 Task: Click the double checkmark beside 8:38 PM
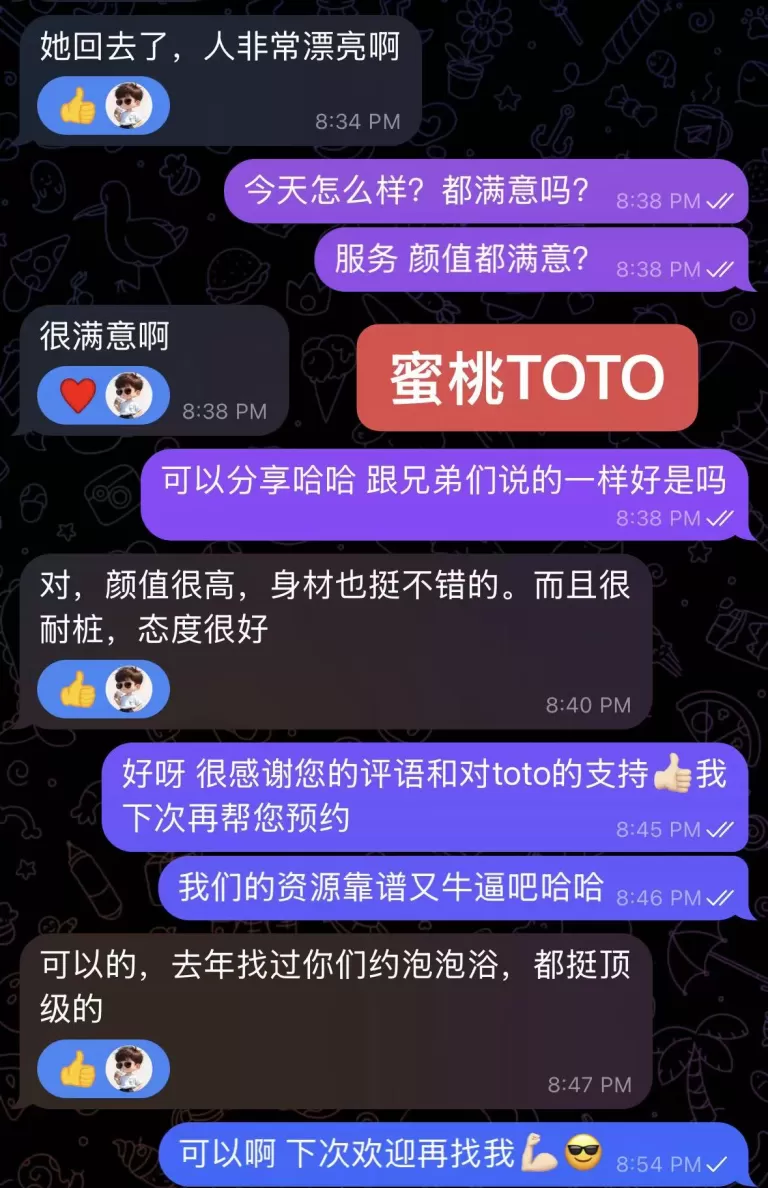(720, 199)
